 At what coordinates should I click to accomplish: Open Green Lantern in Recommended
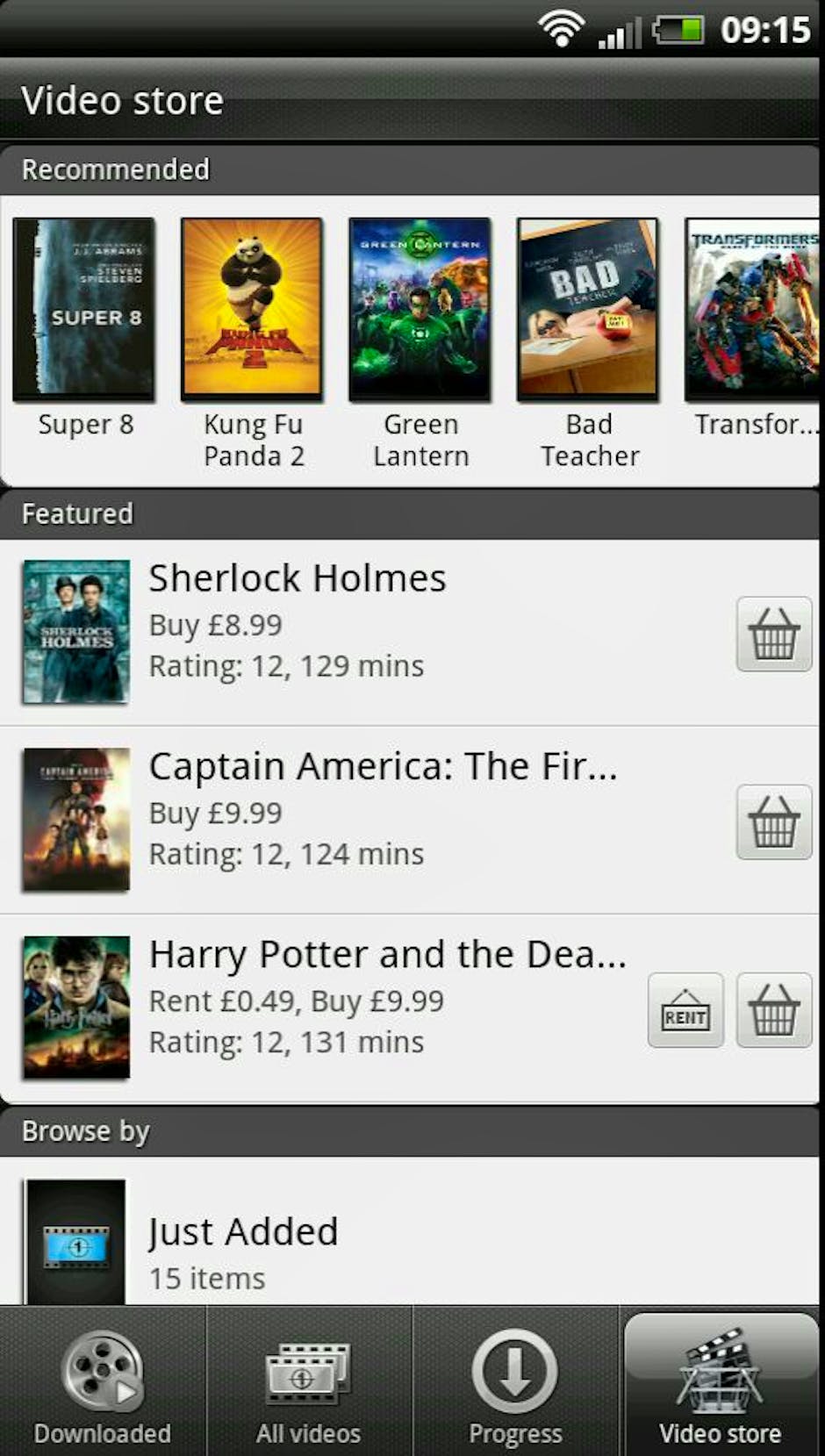(420, 310)
